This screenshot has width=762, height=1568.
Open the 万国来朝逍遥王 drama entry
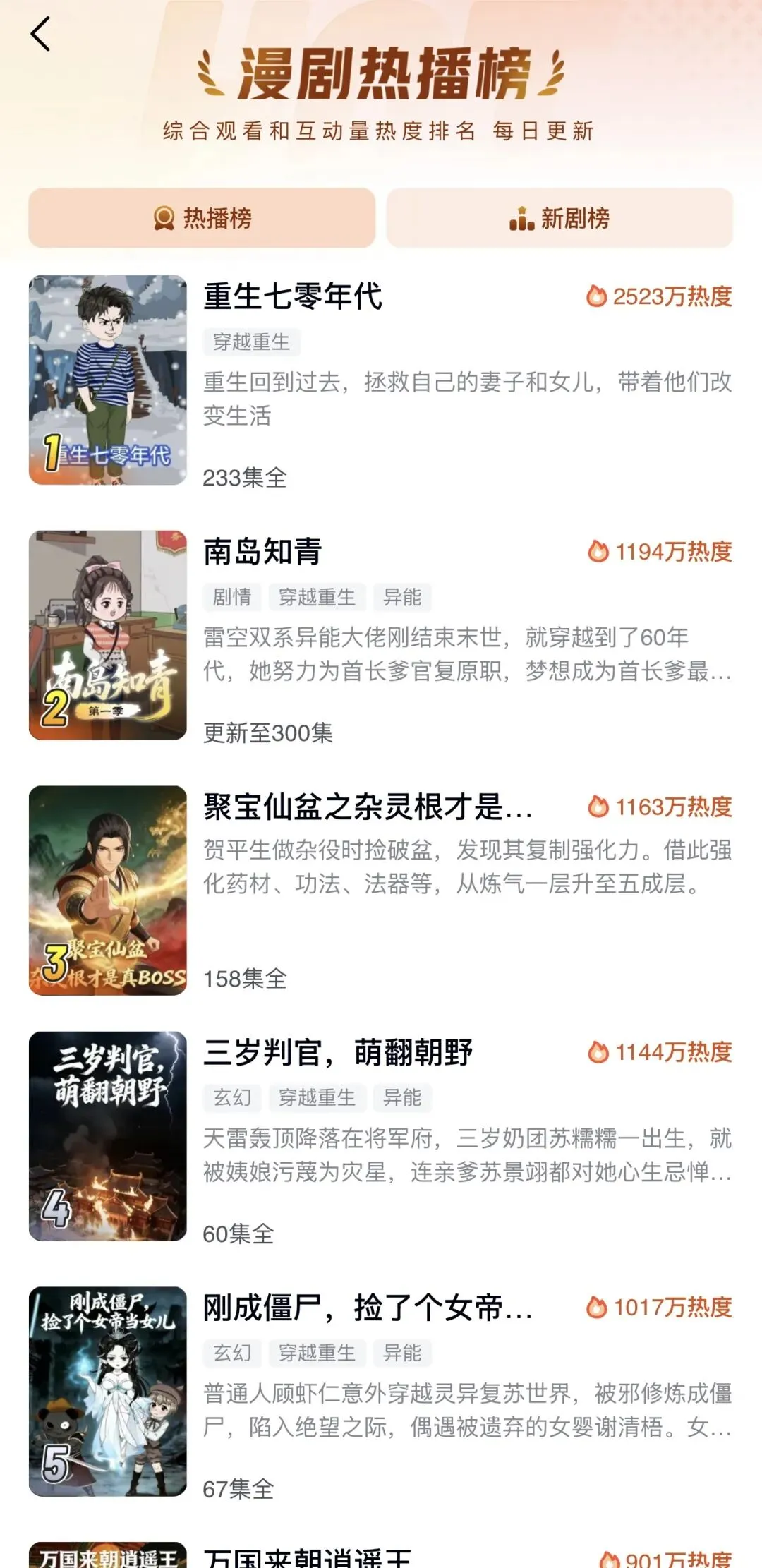[381, 1555]
